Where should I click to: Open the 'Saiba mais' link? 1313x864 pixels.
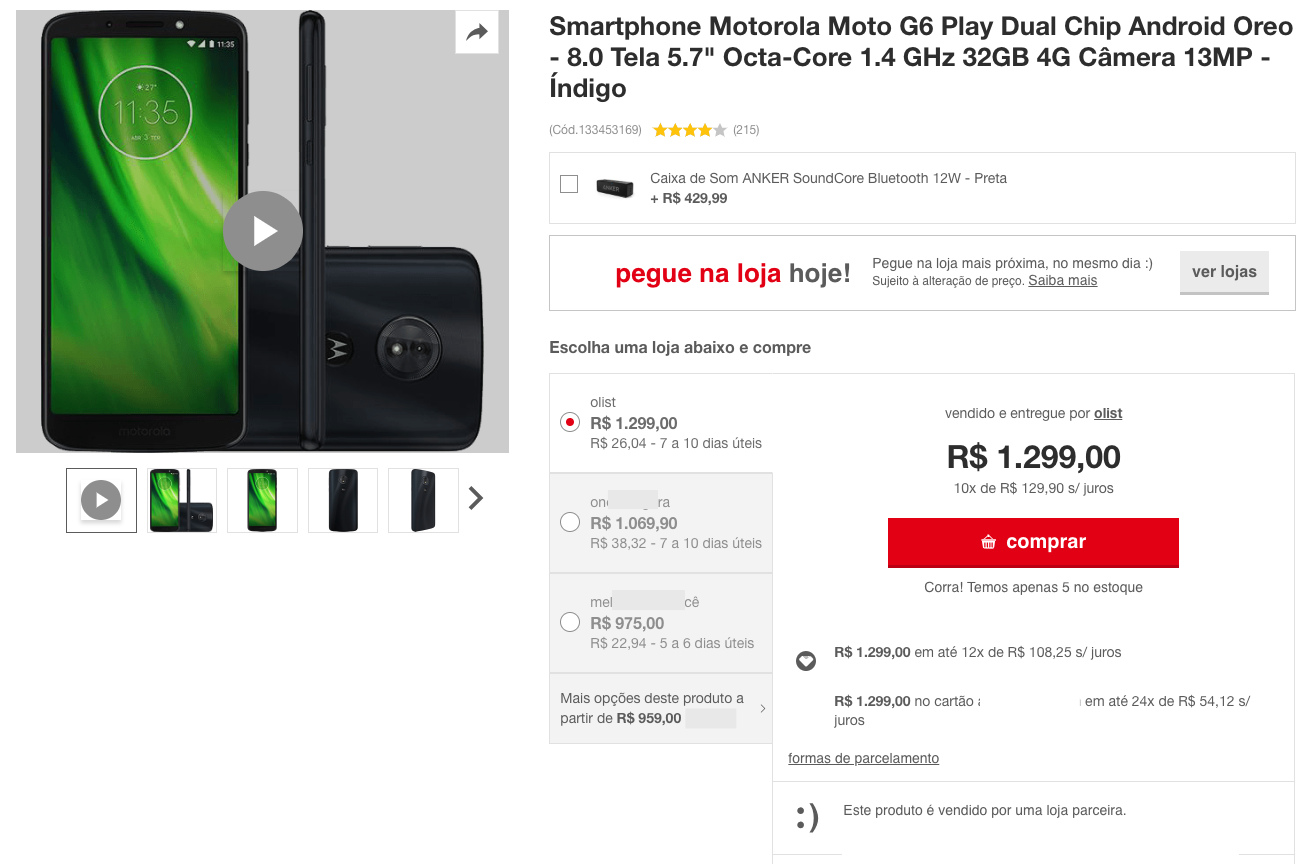1062,281
